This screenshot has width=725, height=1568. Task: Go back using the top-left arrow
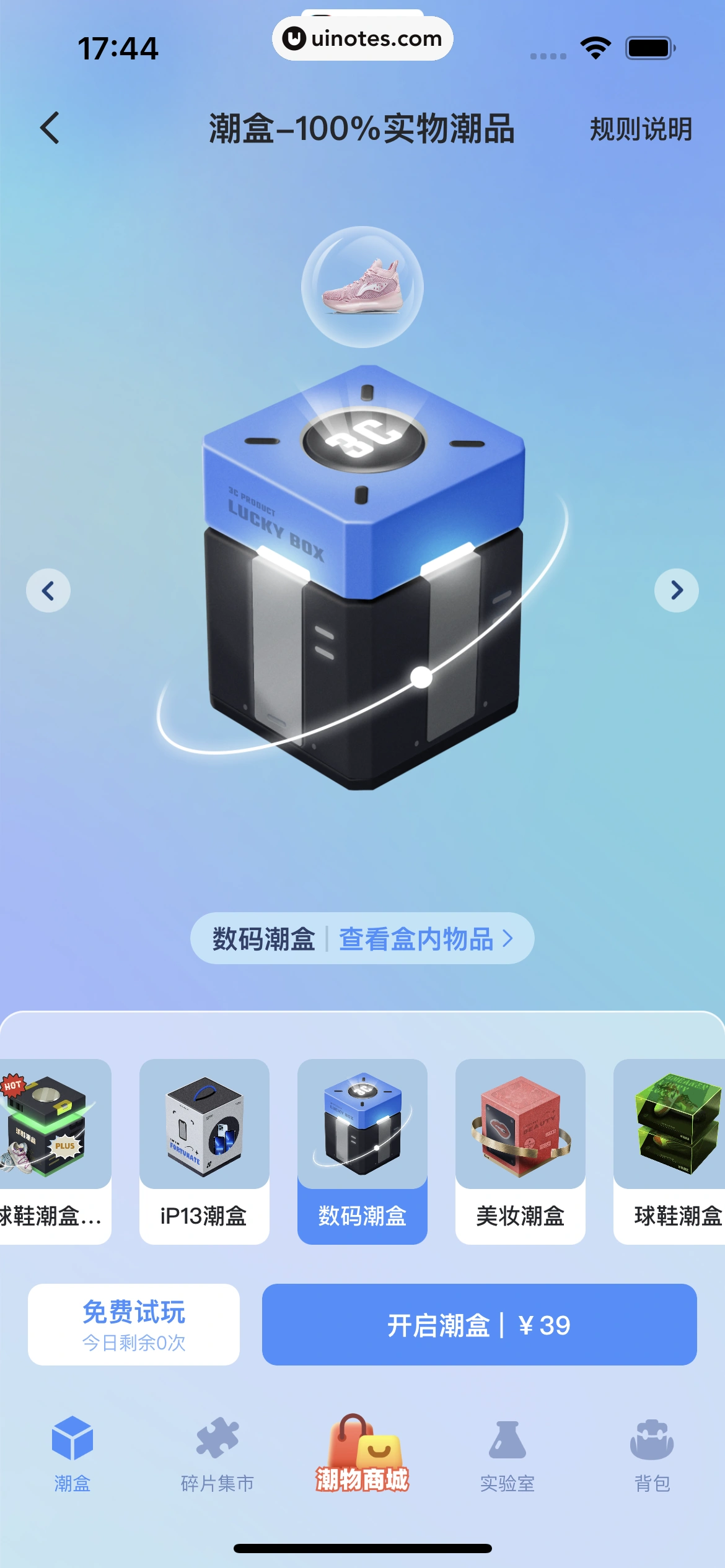point(50,128)
